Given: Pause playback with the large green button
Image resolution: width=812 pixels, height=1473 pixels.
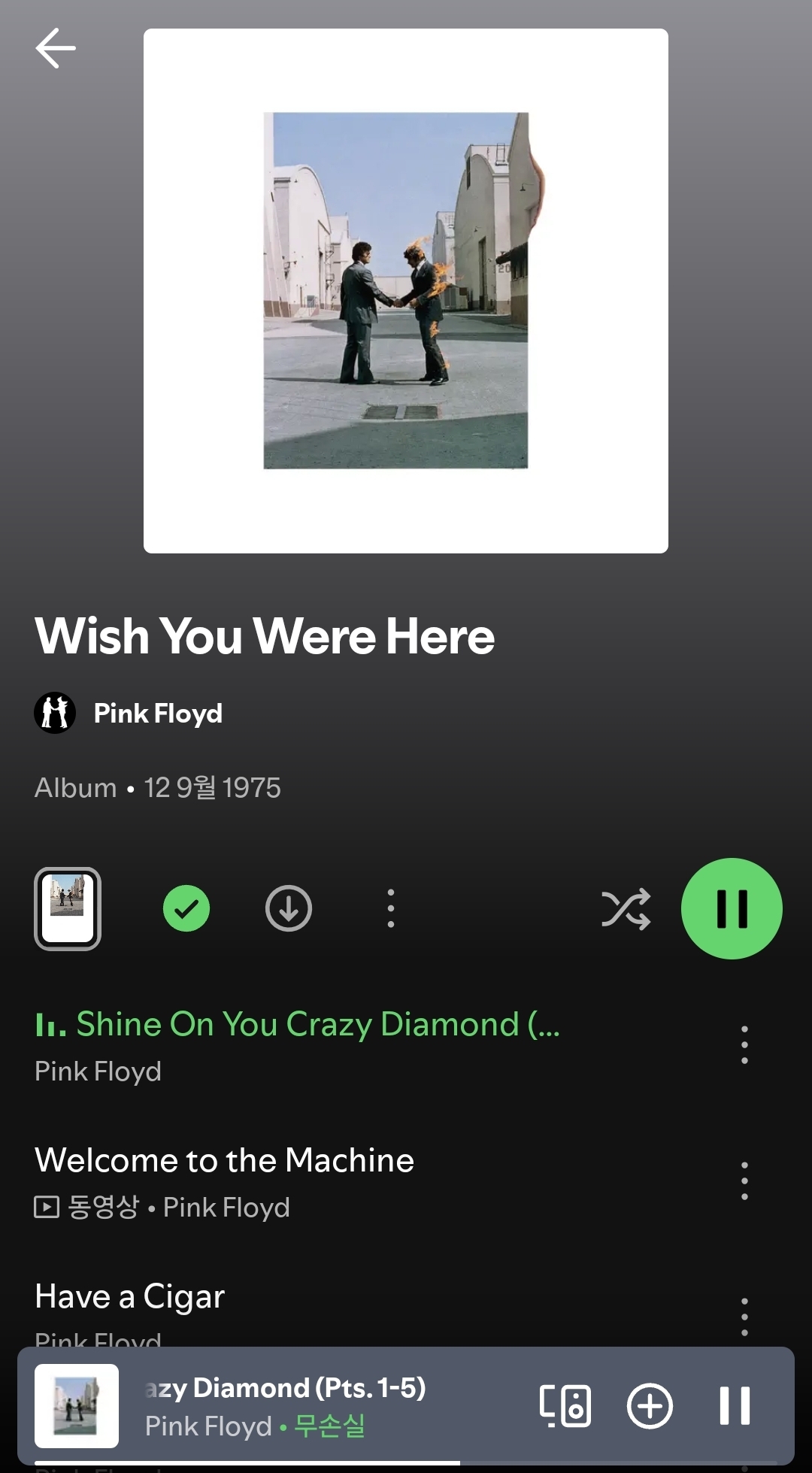Looking at the screenshot, I should [x=732, y=908].
